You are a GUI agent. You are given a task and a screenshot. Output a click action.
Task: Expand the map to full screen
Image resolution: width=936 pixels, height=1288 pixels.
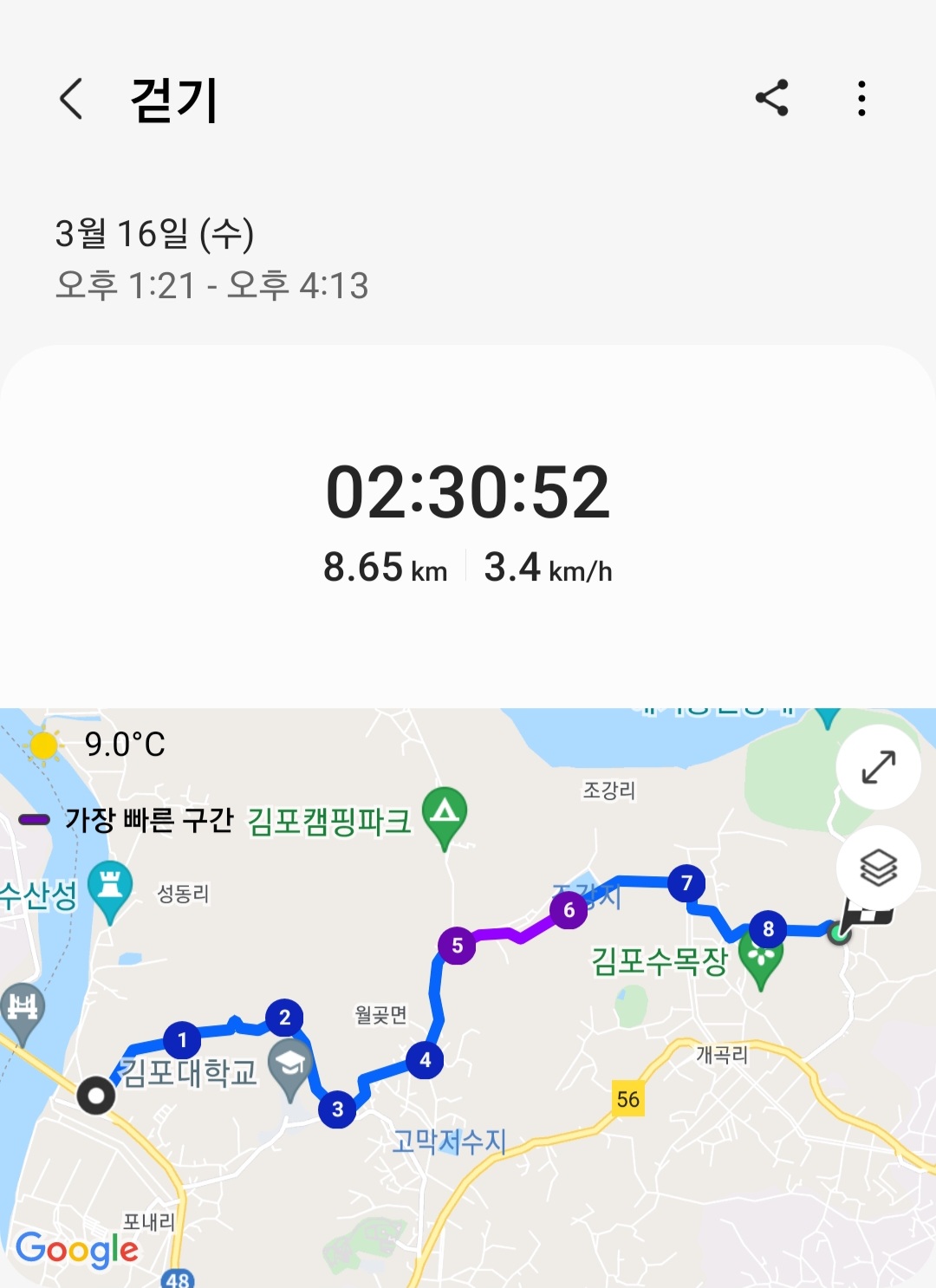click(878, 767)
